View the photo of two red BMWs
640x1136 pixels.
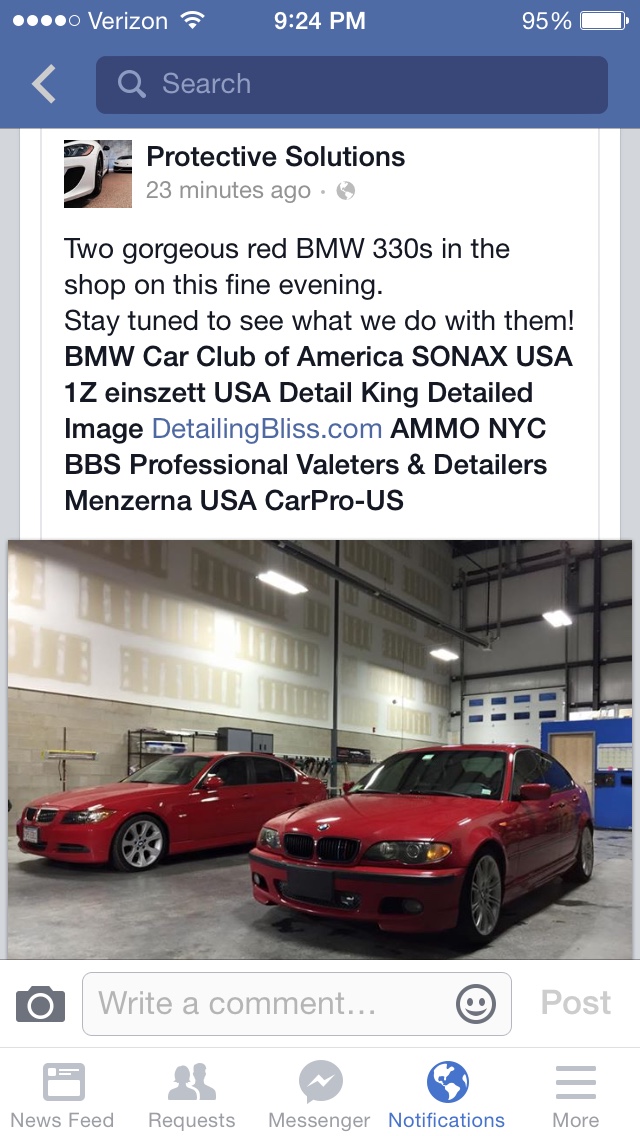320,749
